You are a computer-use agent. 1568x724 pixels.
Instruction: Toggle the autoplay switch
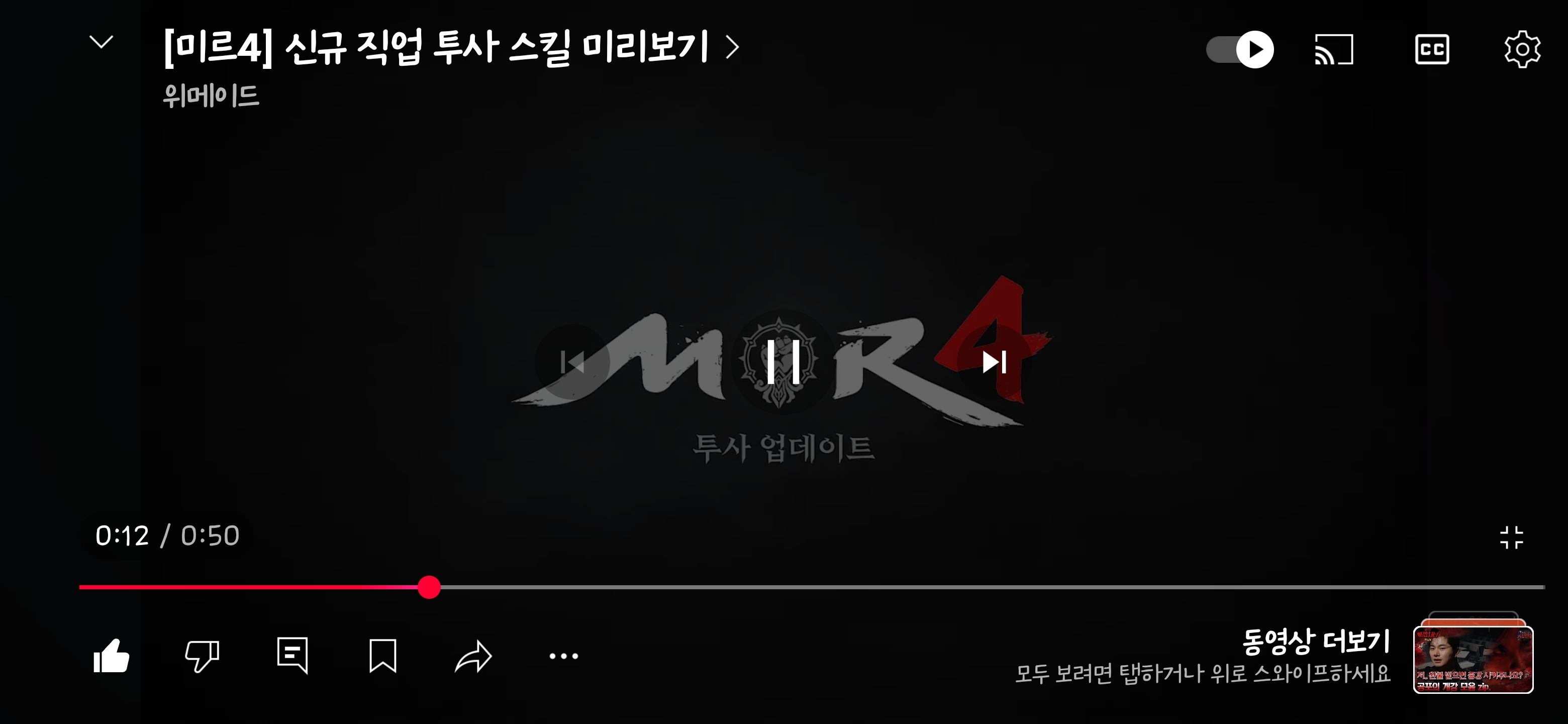[1240, 49]
